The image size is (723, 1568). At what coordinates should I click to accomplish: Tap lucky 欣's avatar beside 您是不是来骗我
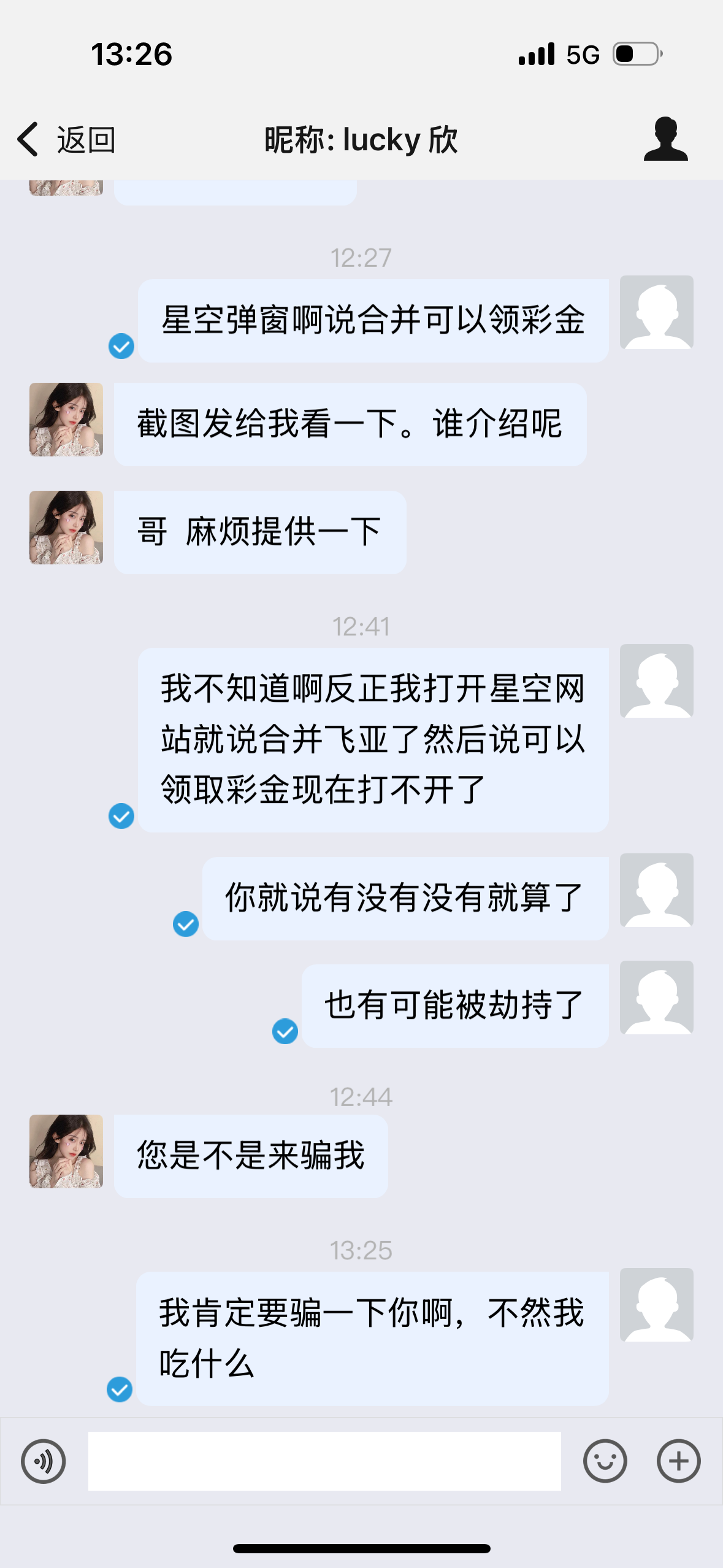(66, 1151)
